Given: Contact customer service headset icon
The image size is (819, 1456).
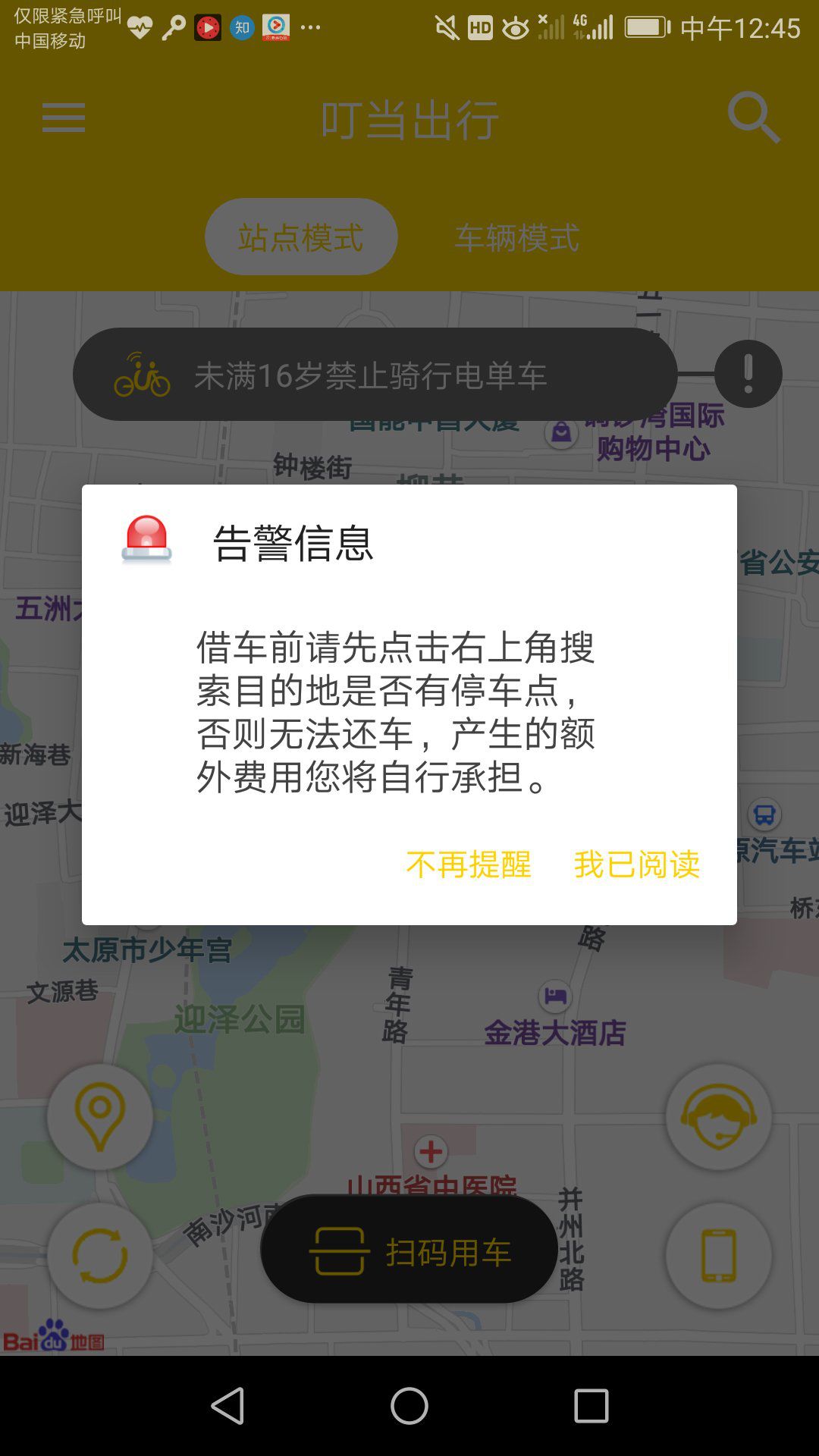Looking at the screenshot, I should point(718,1116).
